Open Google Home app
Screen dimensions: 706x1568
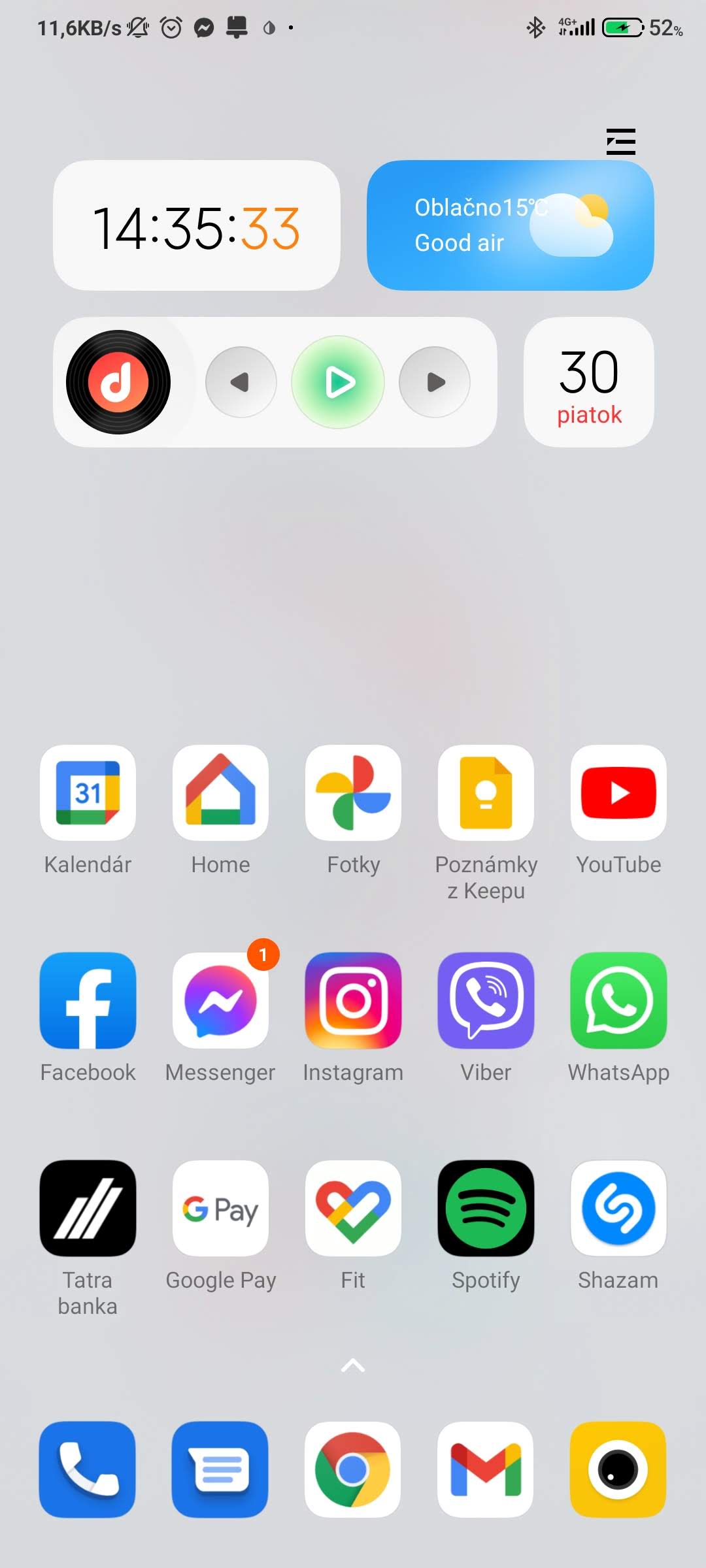(220, 793)
